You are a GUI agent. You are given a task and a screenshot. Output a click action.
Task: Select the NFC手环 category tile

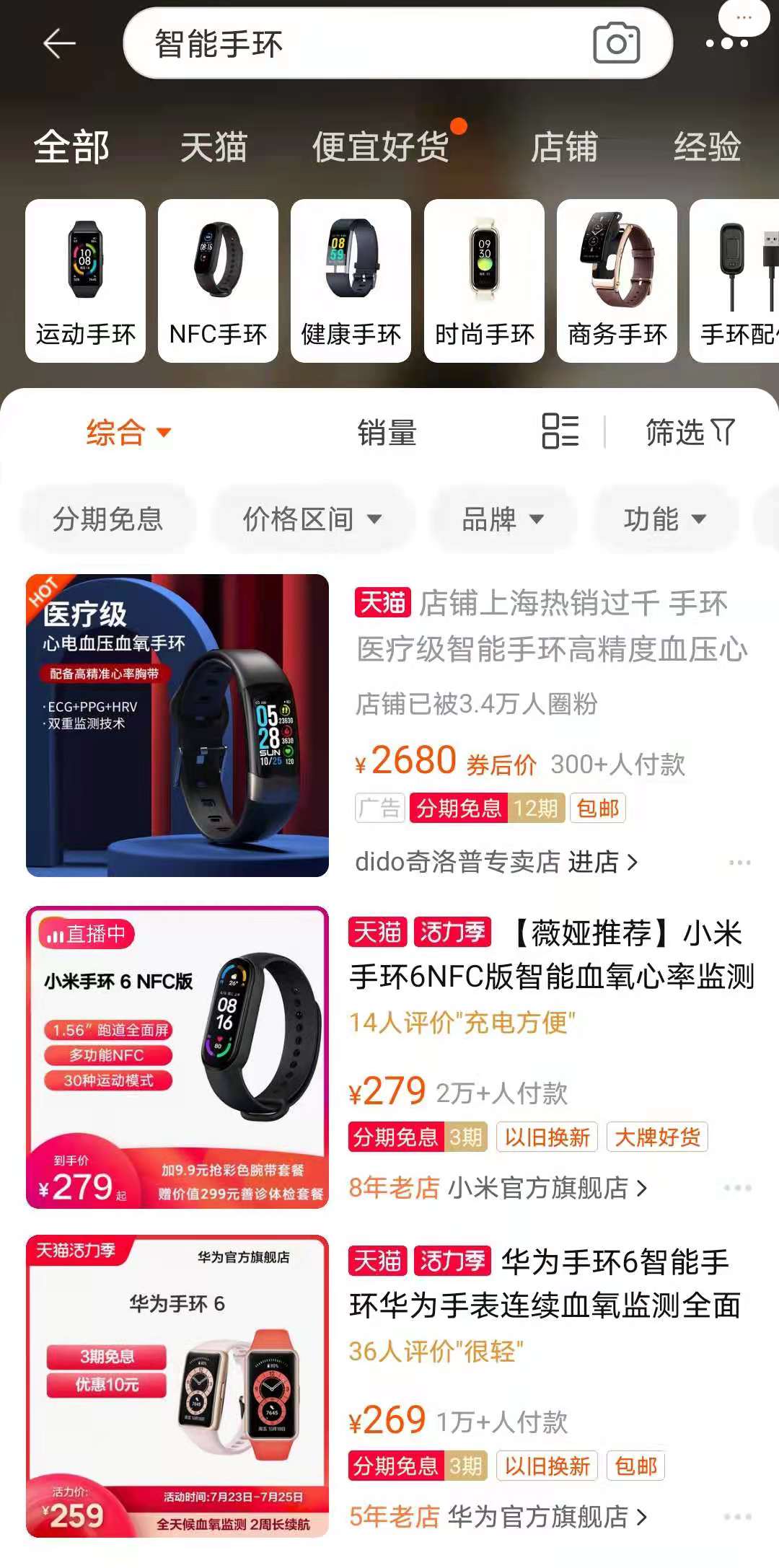pos(218,281)
